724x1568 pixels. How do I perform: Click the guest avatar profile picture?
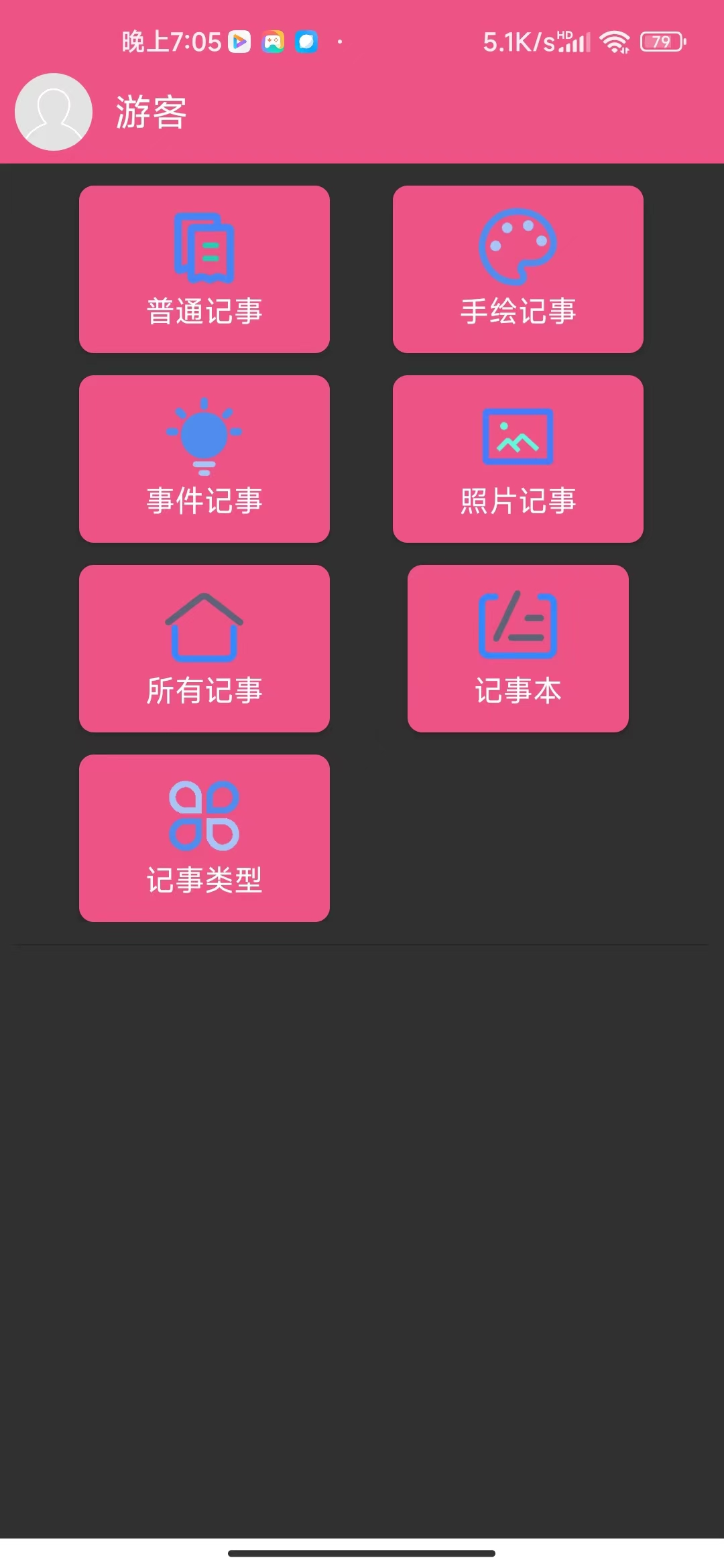[x=54, y=112]
